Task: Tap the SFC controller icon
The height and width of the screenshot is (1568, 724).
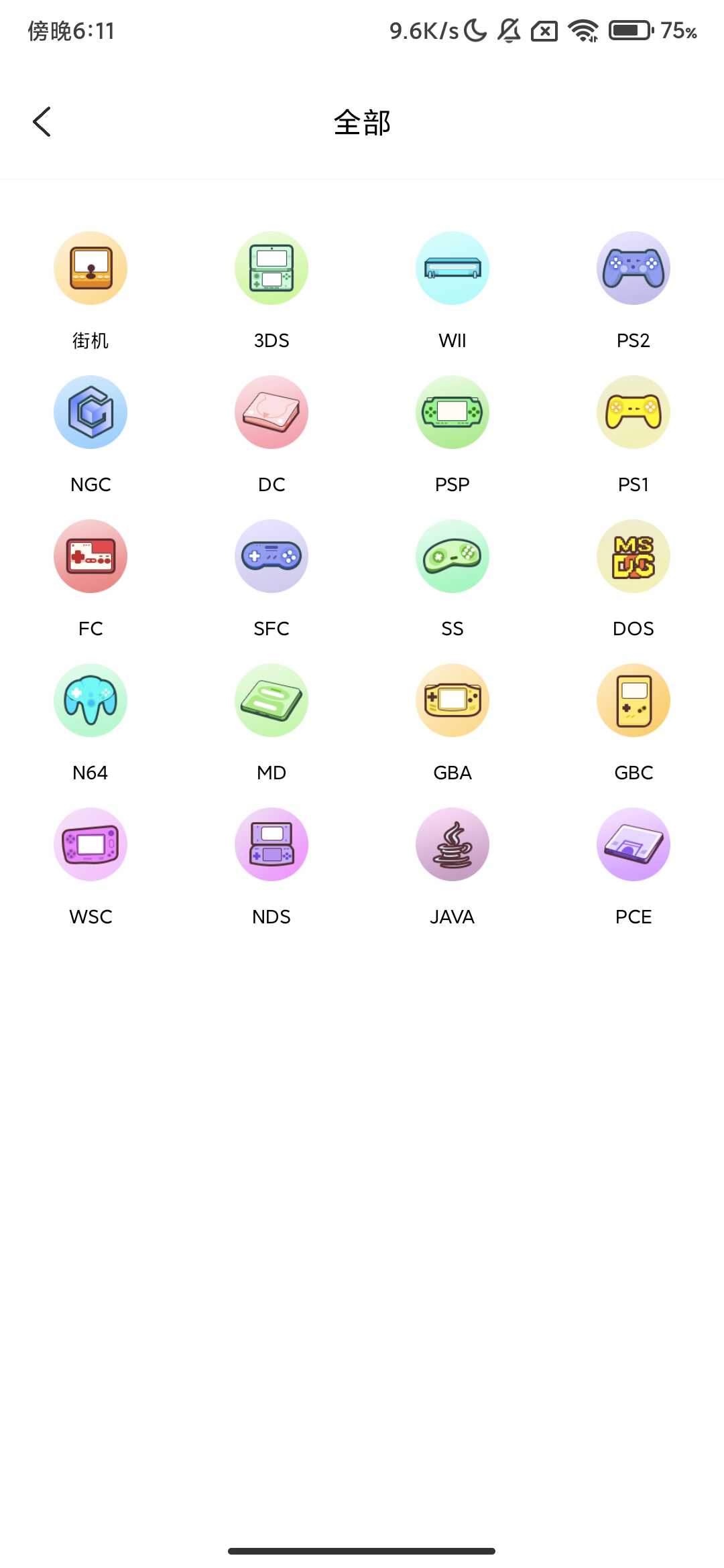Action: pos(271,556)
